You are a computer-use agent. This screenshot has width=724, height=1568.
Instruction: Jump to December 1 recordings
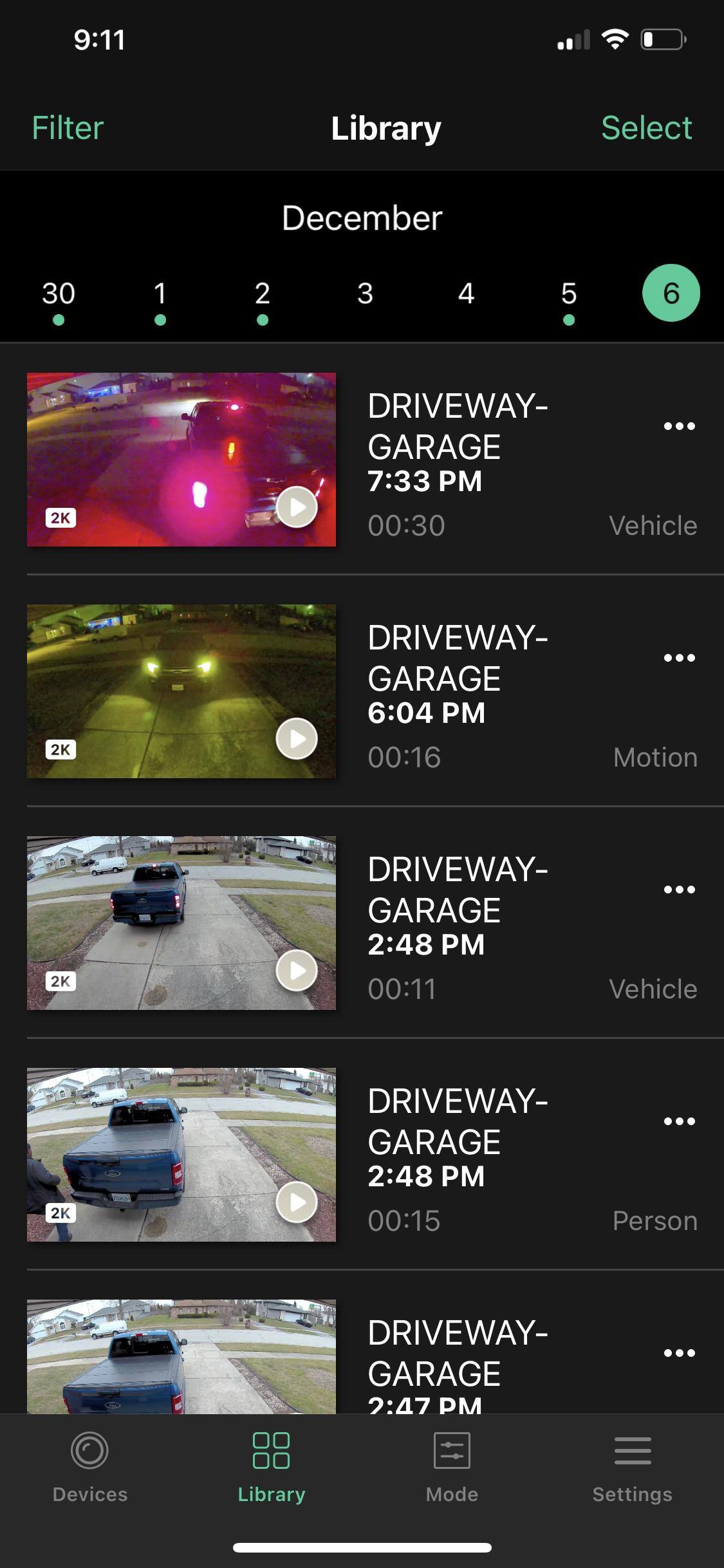pyautogui.click(x=160, y=295)
